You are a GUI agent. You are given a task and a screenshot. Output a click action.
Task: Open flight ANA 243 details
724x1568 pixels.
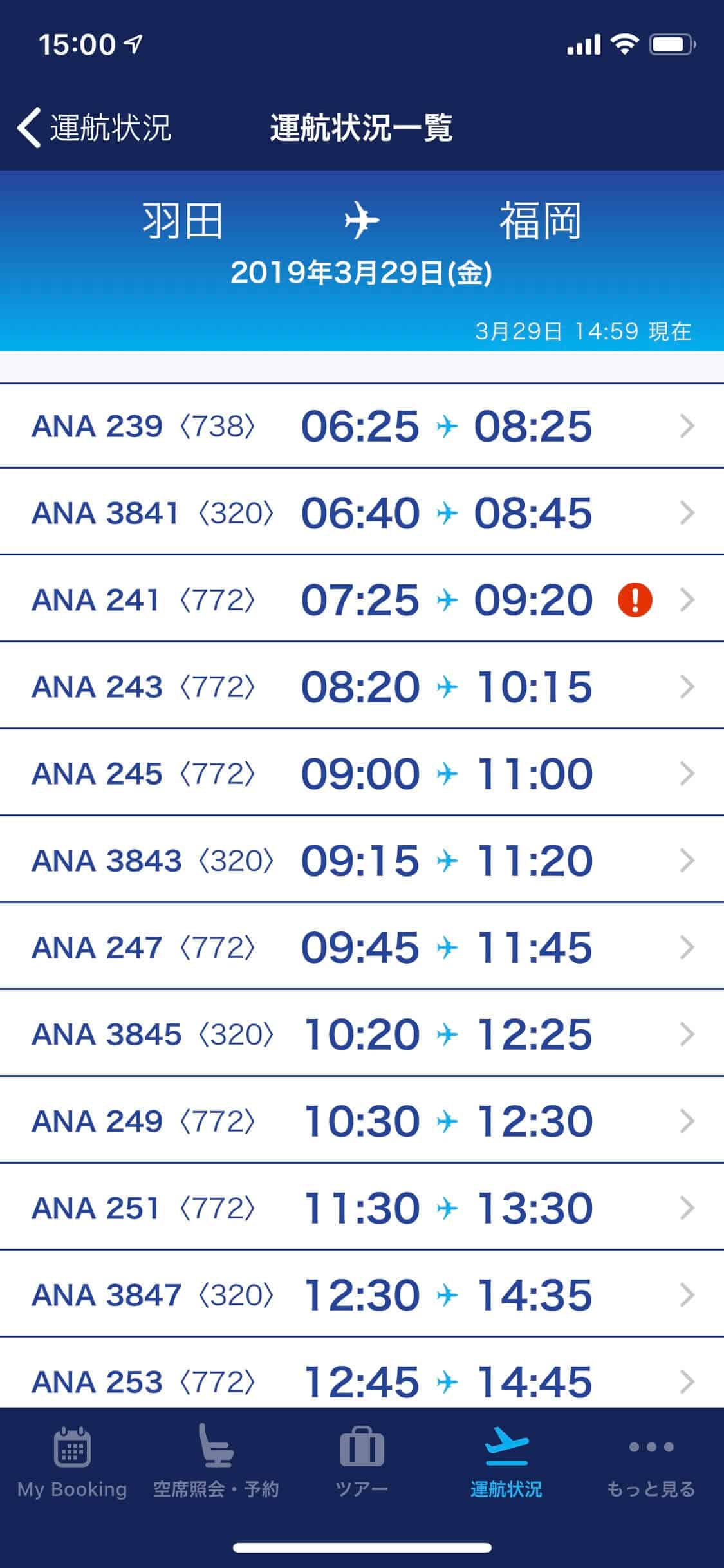point(362,687)
